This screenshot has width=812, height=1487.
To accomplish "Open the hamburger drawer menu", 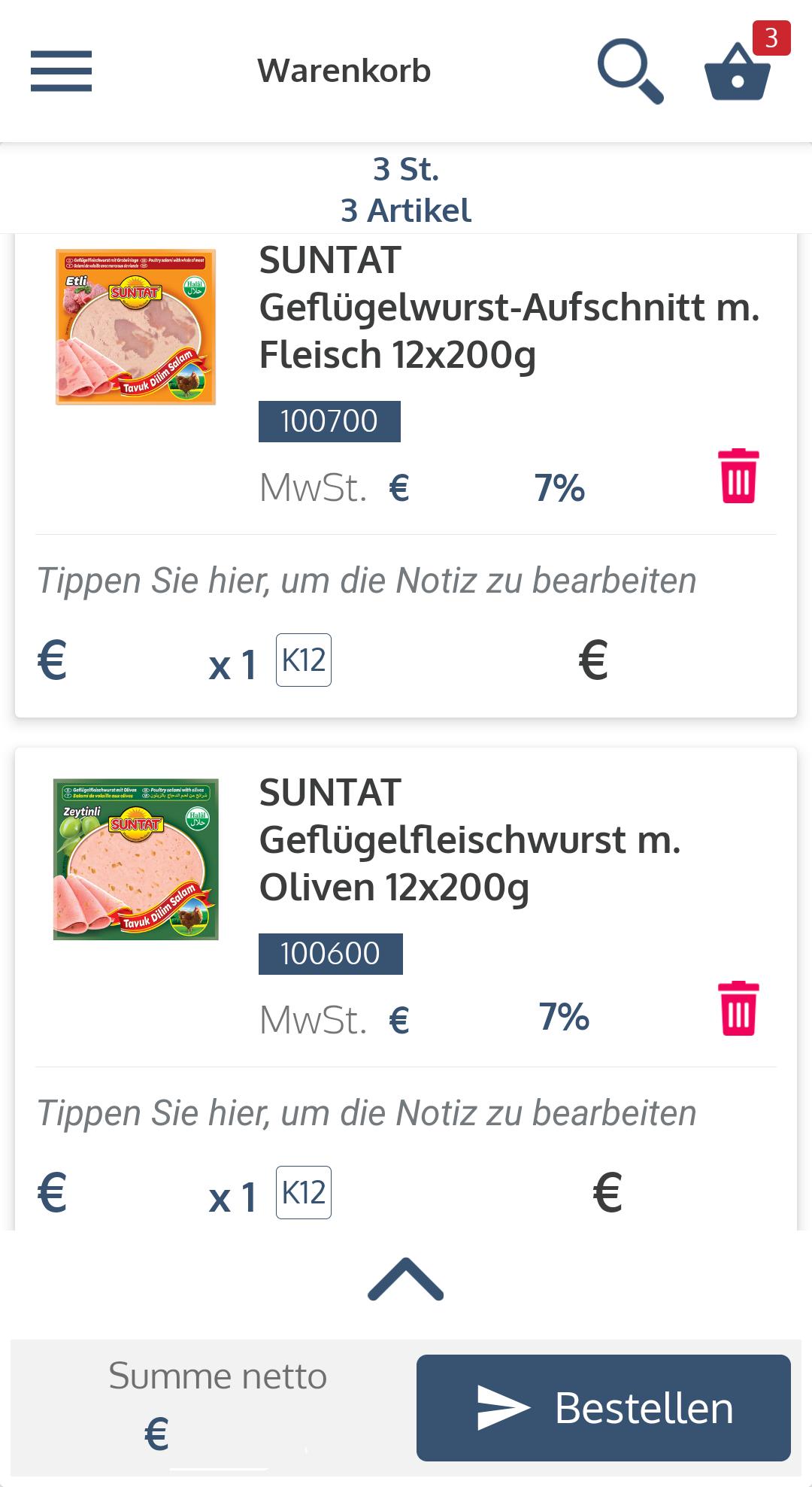I will pyautogui.click(x=61, y=71).
